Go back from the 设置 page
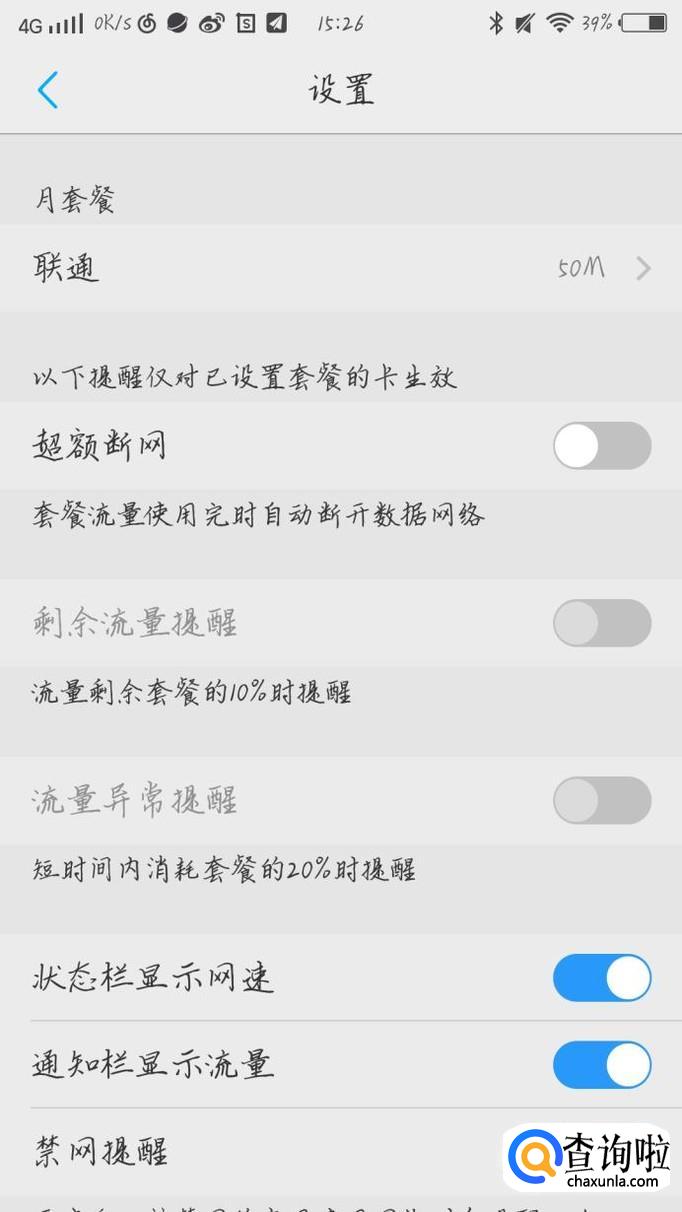 click(47, 90)
